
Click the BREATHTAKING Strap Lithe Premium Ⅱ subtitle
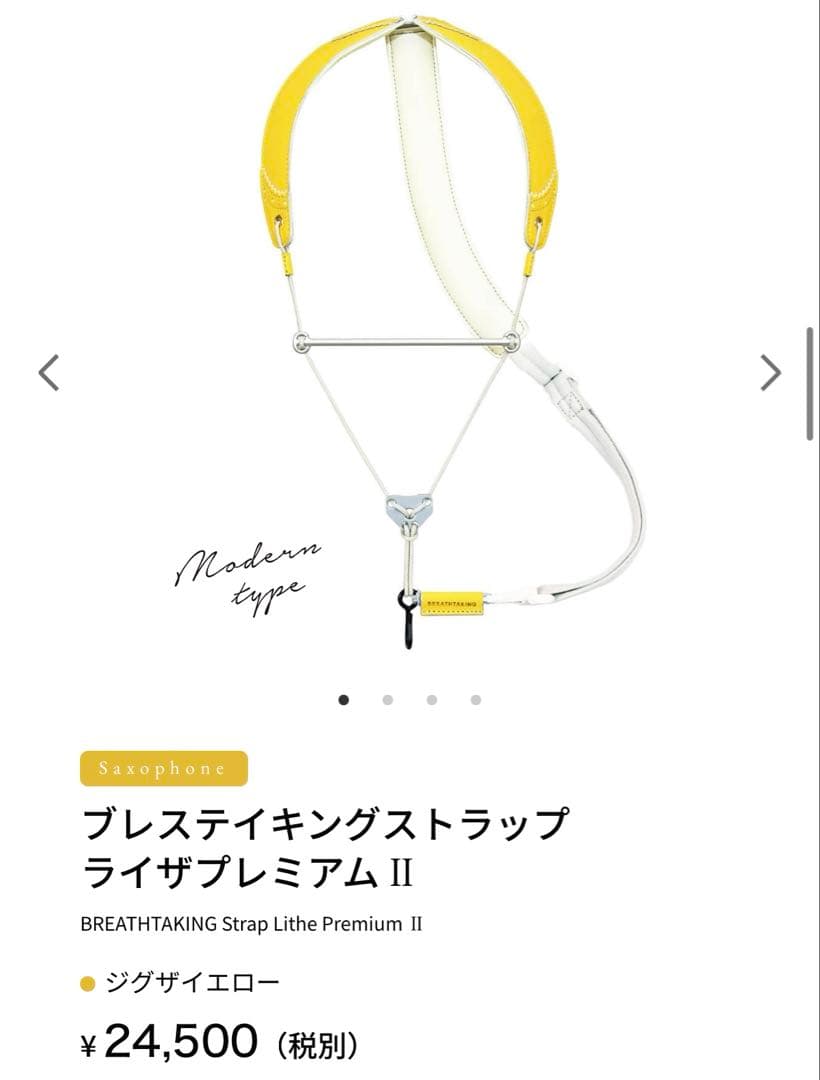click(252, 925)
